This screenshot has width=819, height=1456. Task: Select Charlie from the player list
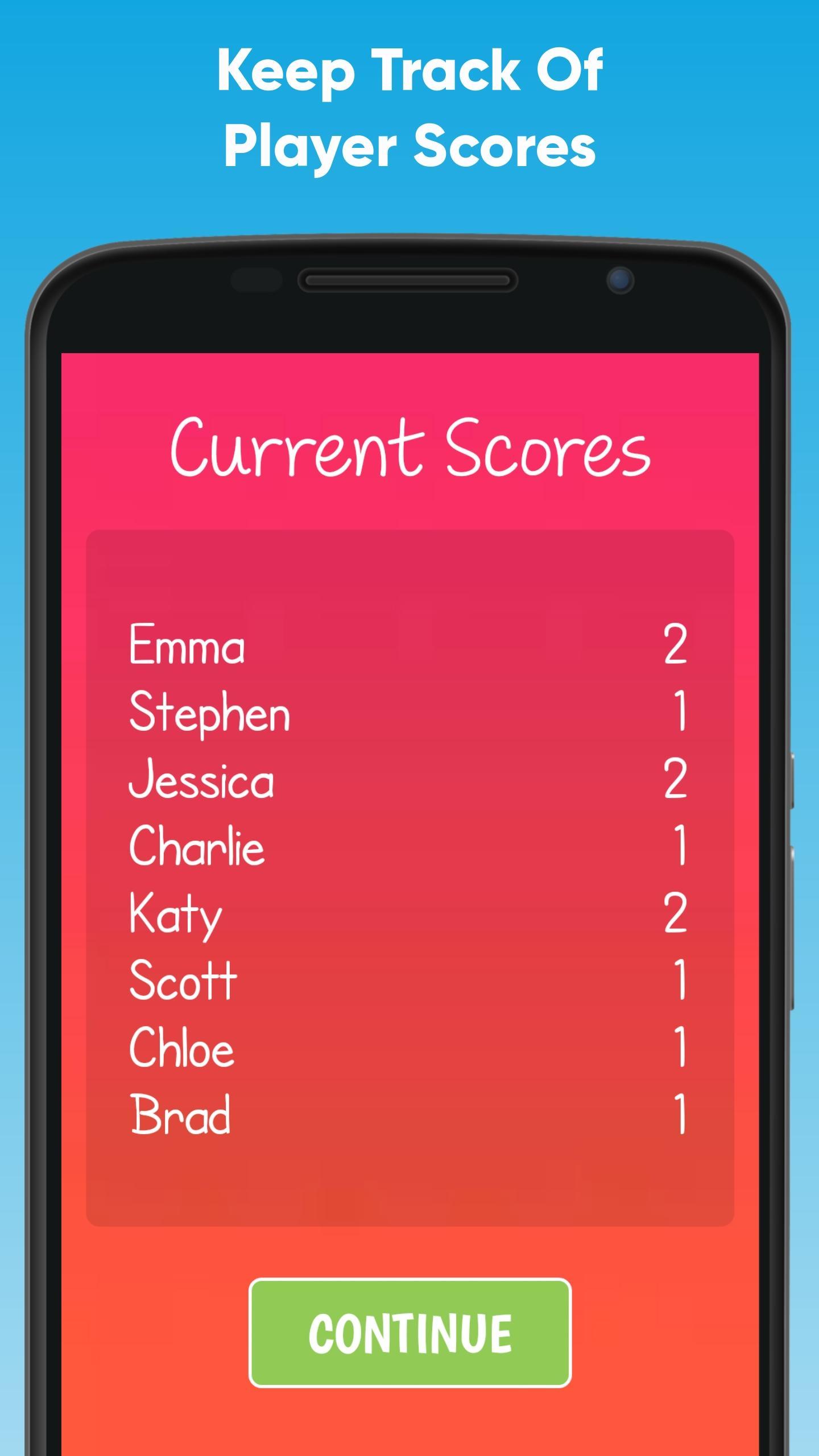tap(196, 847)
